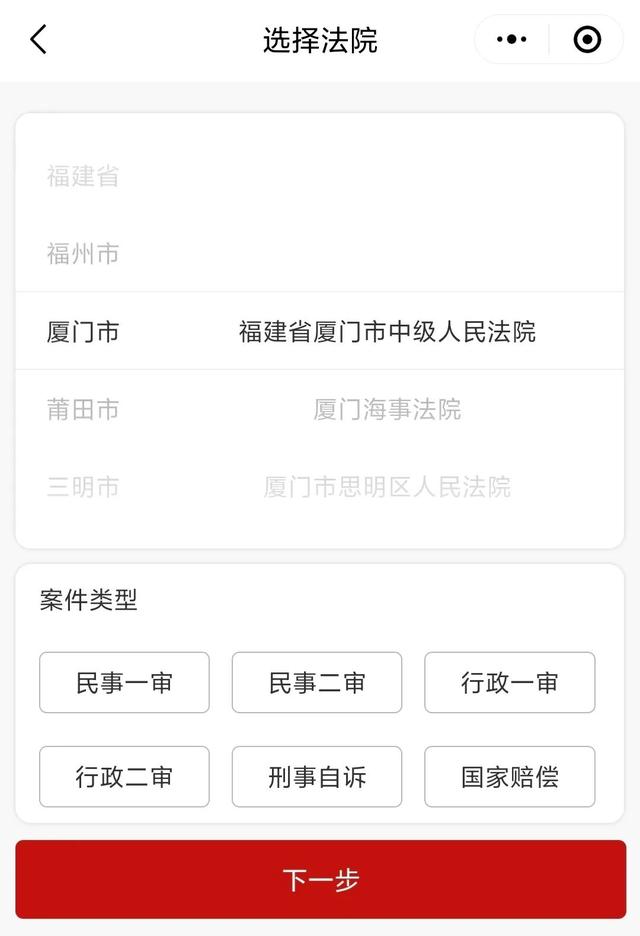Pick the 国家赔偿 case type
Viewport: 640px width, 936px height.
tap(509, 777)
